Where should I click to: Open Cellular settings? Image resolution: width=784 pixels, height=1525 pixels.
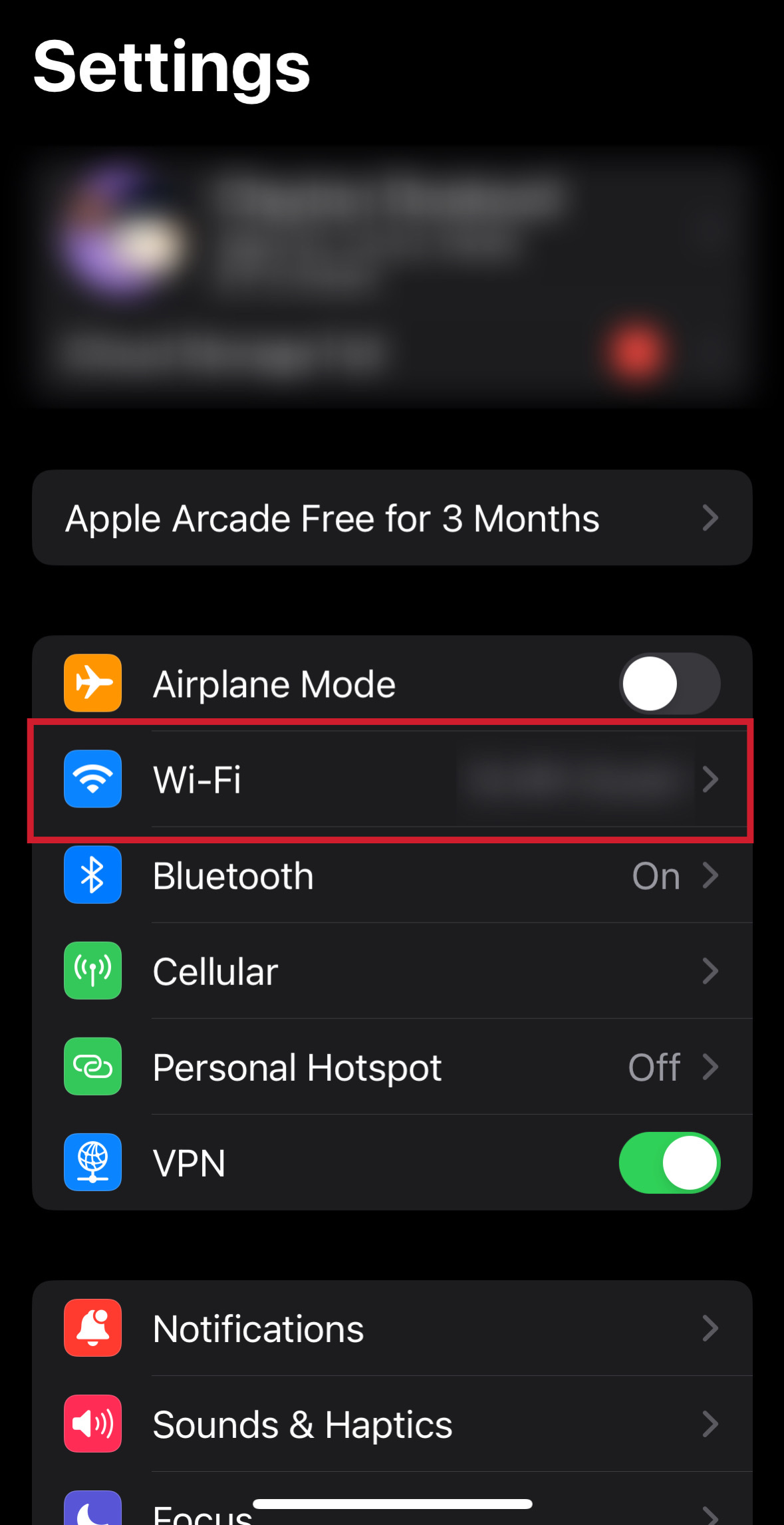click(392, 971)
